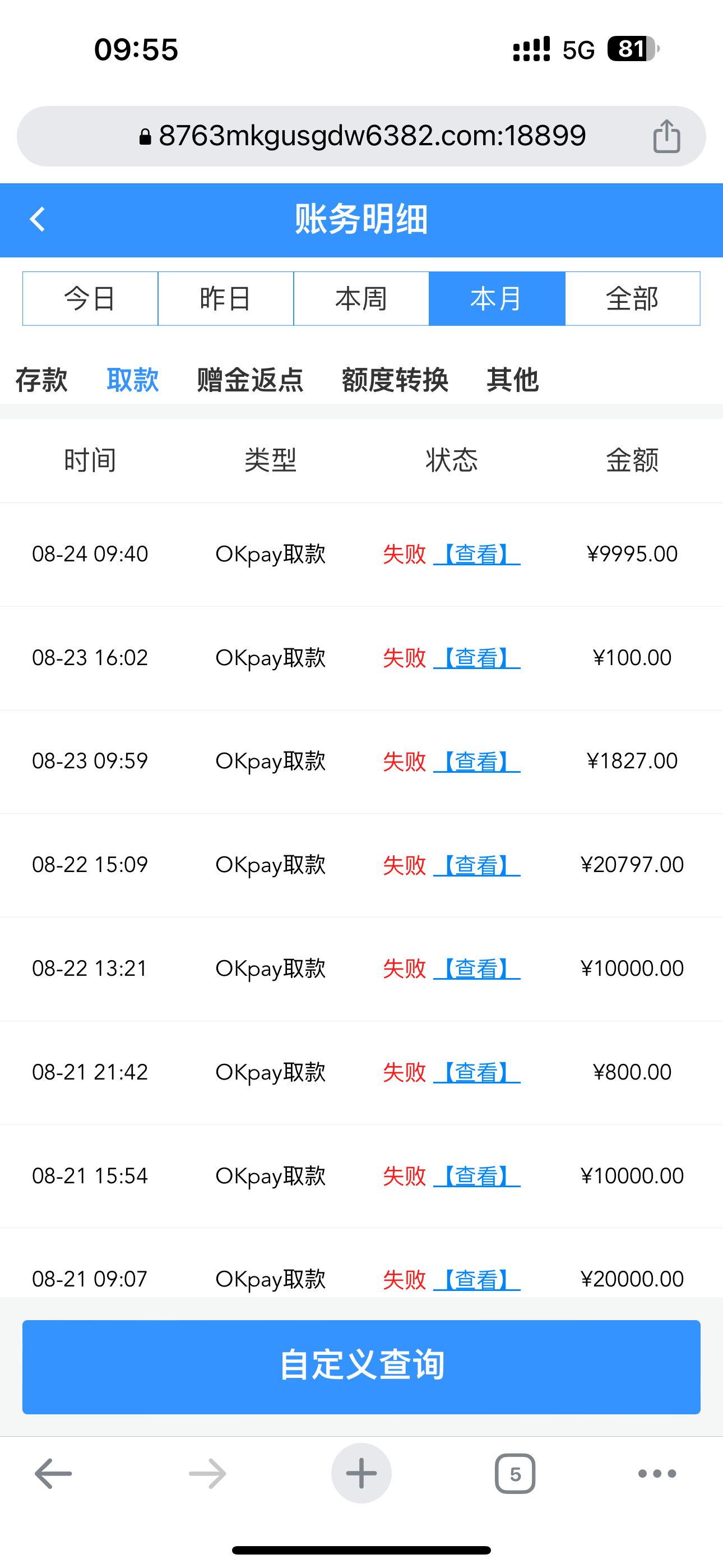Show 全部 records

pyautogui.click(x=632, y=299)
